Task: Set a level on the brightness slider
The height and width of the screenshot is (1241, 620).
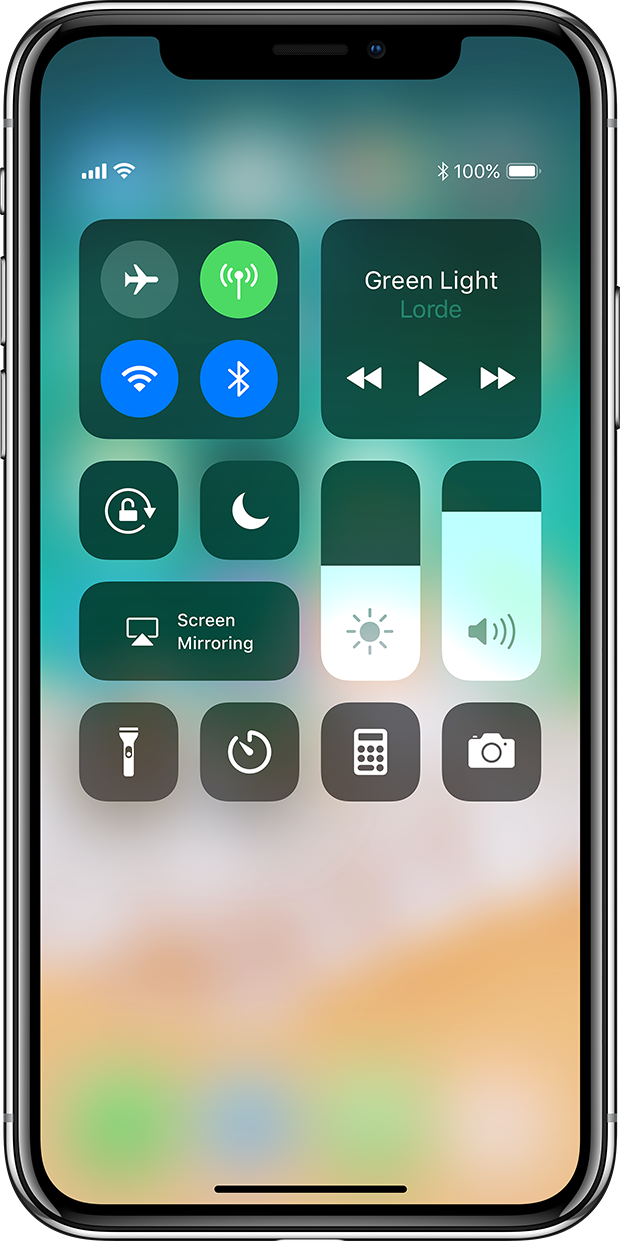Action: coord(370,570)
